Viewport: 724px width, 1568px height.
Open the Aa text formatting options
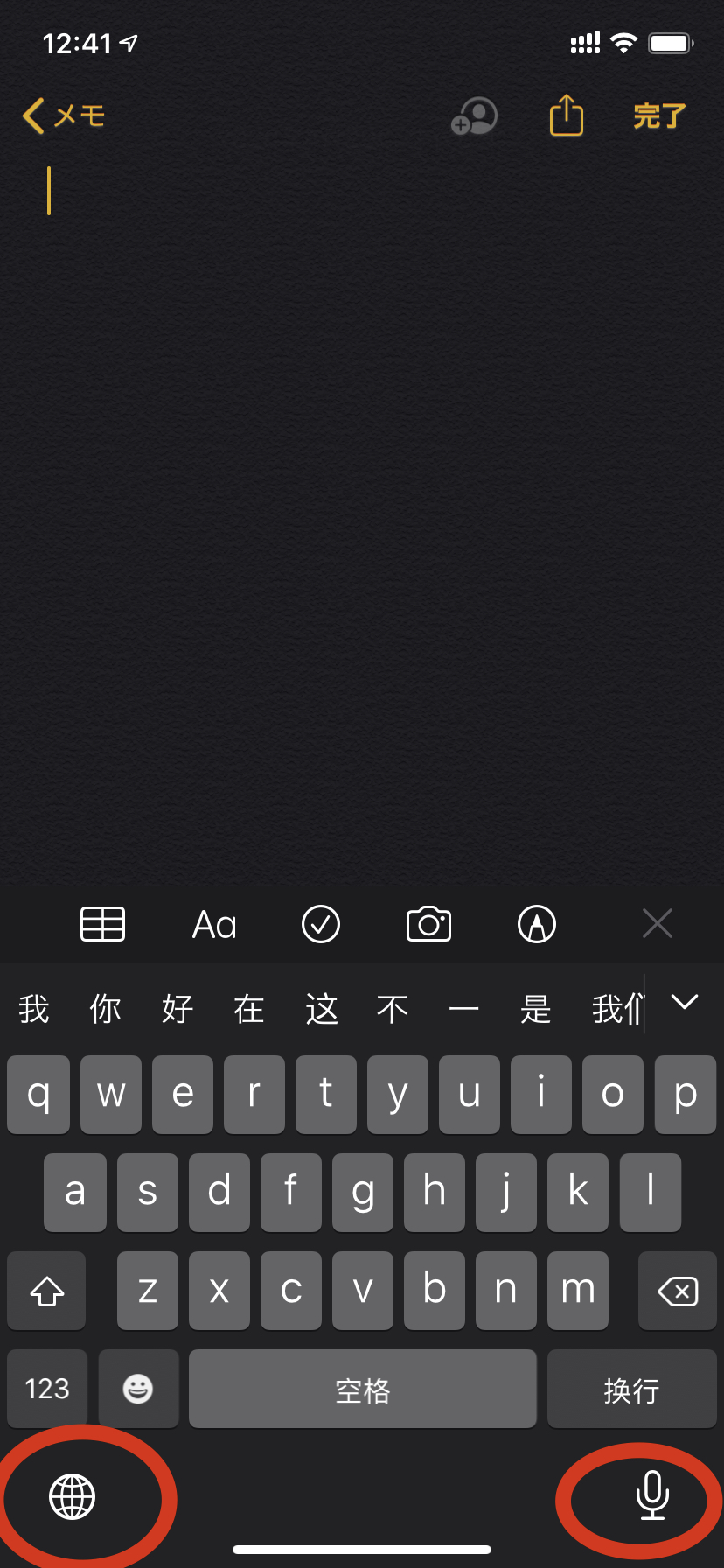click(214, 925)
